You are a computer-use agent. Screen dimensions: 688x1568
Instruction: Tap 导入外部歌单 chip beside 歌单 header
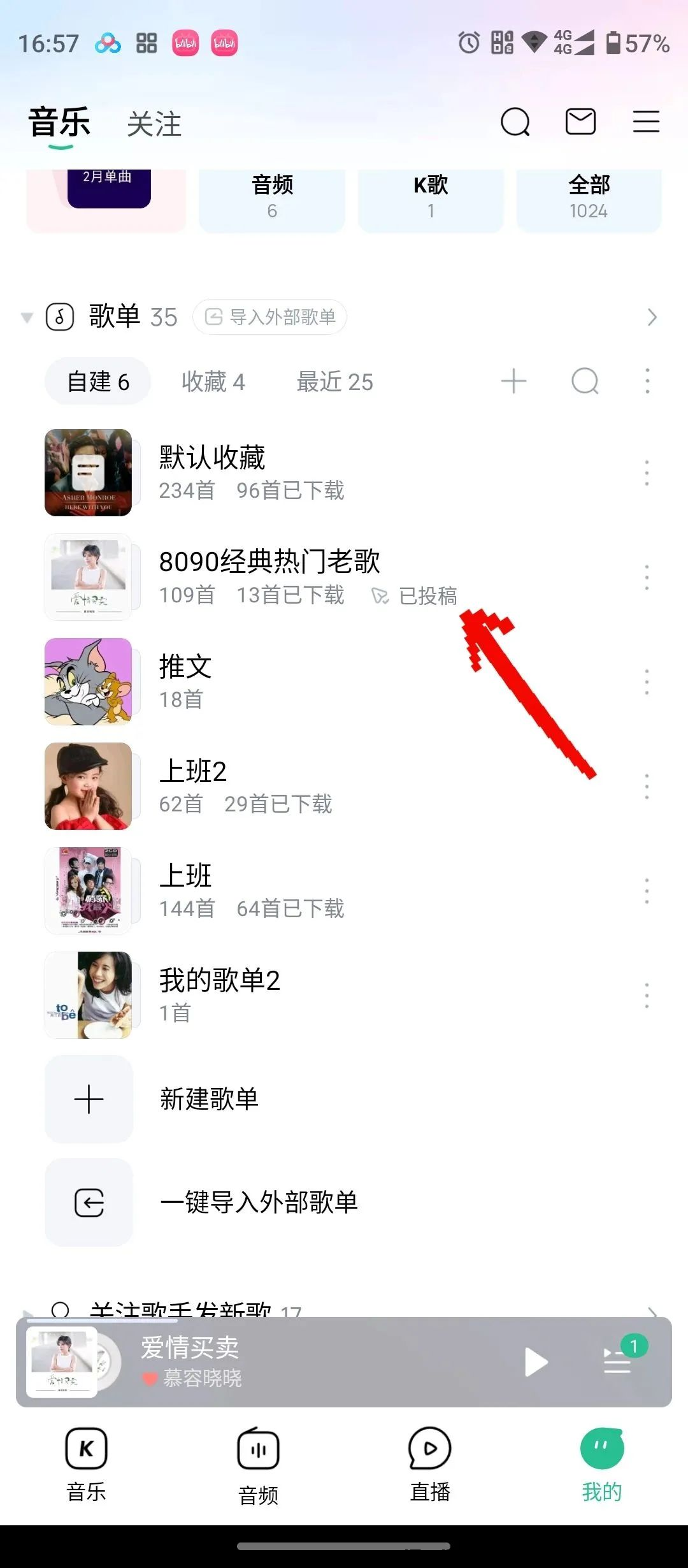pyautogui.click(x=270, y=317)
